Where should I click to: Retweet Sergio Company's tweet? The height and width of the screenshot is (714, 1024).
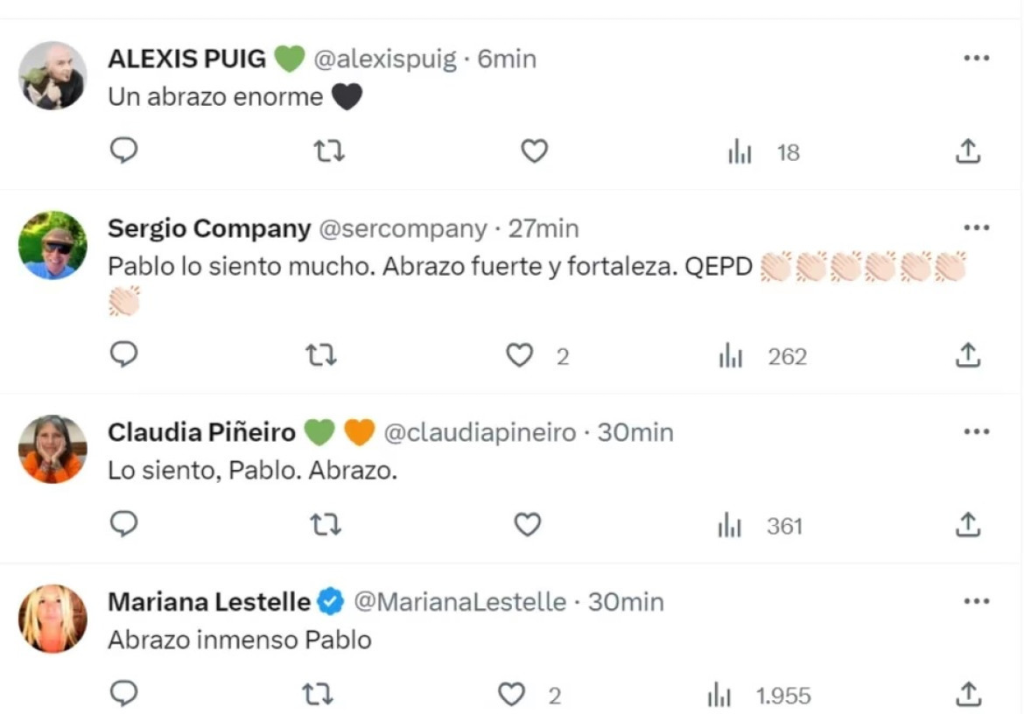click(320, 355)
